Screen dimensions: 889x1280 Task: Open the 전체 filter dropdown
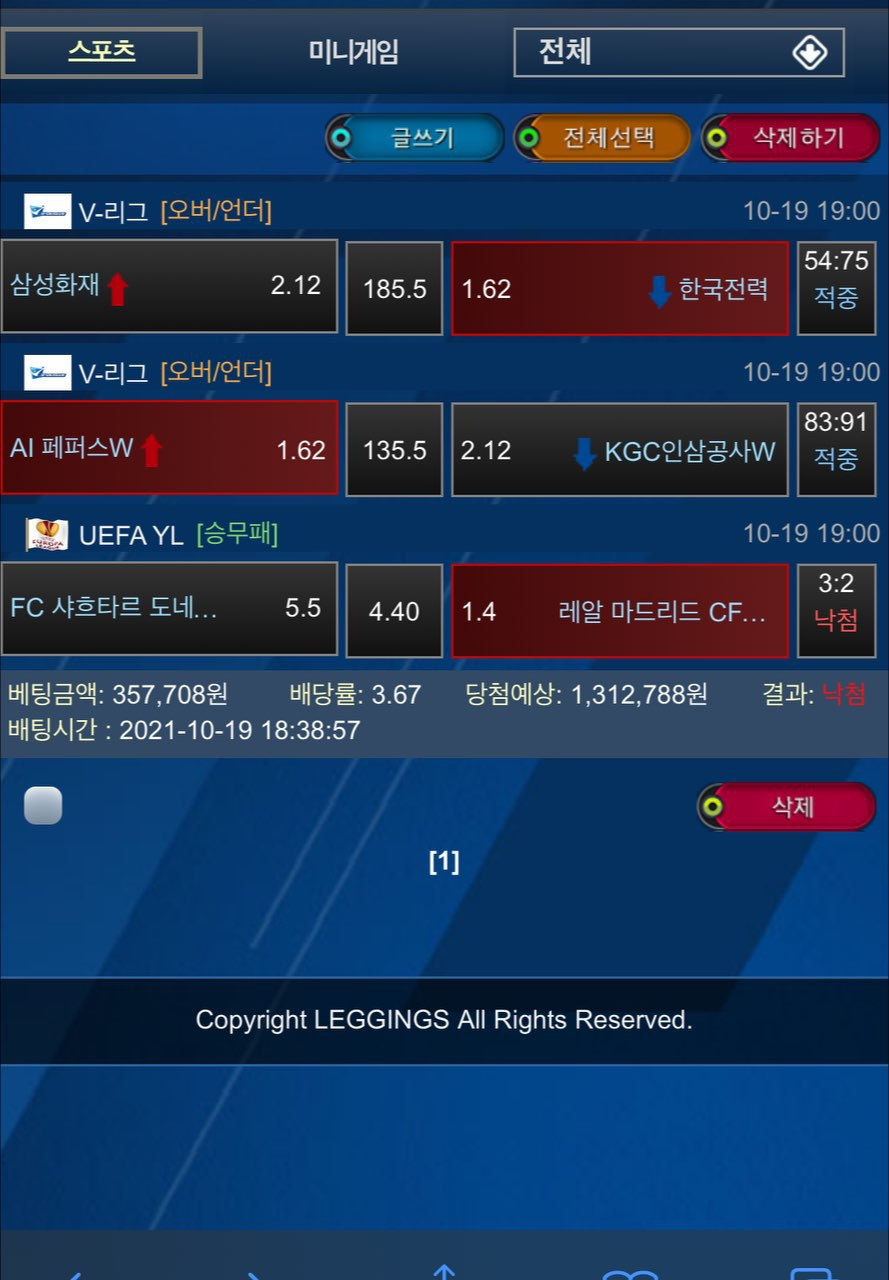[678, 52]
